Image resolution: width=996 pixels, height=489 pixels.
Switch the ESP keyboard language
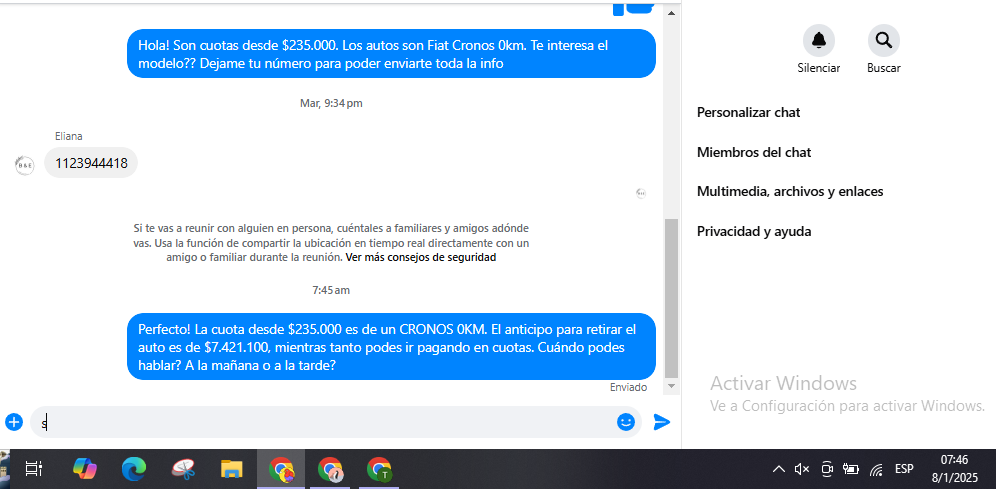click(x=904, y=469)
